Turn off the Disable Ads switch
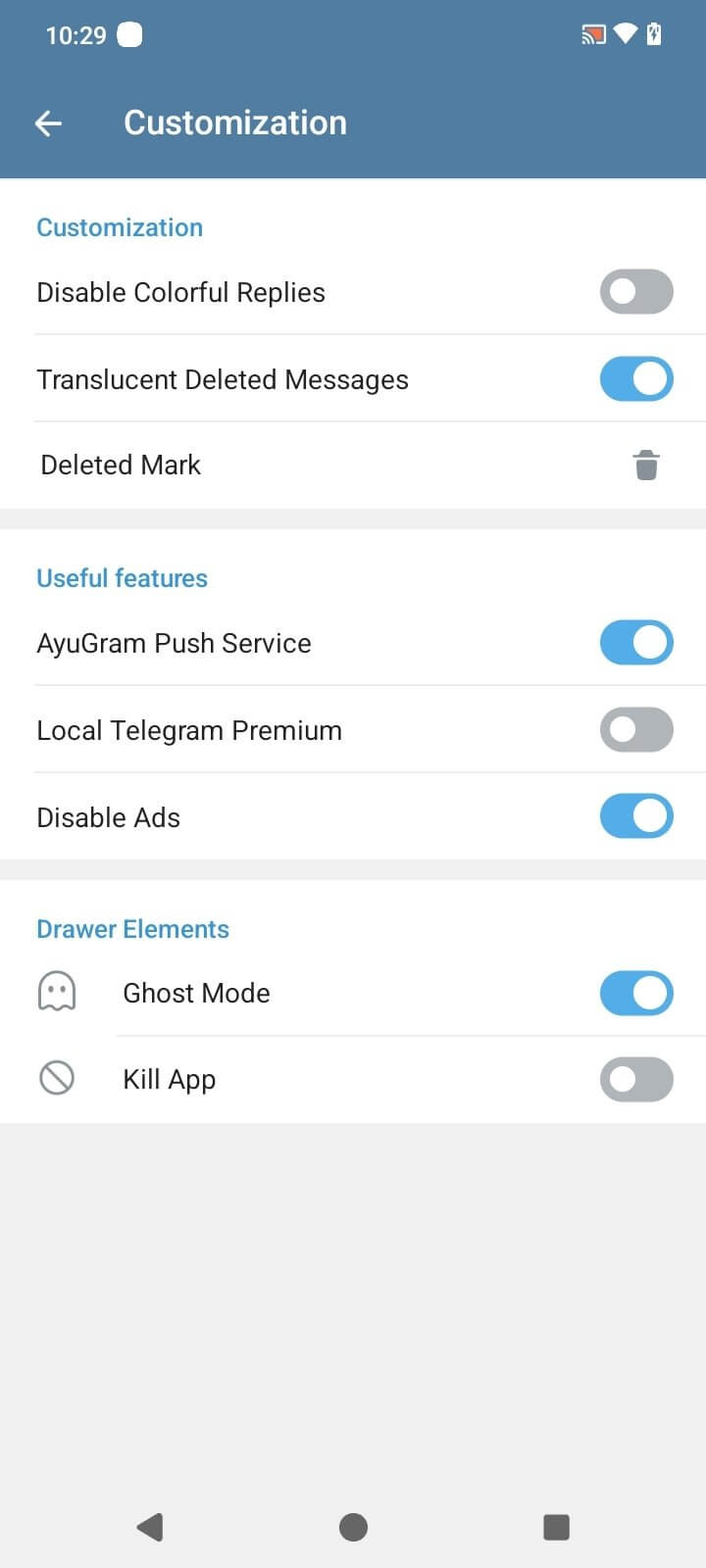Image resolution: width=706 pixels, height=1568 pixels. (636, 815)
